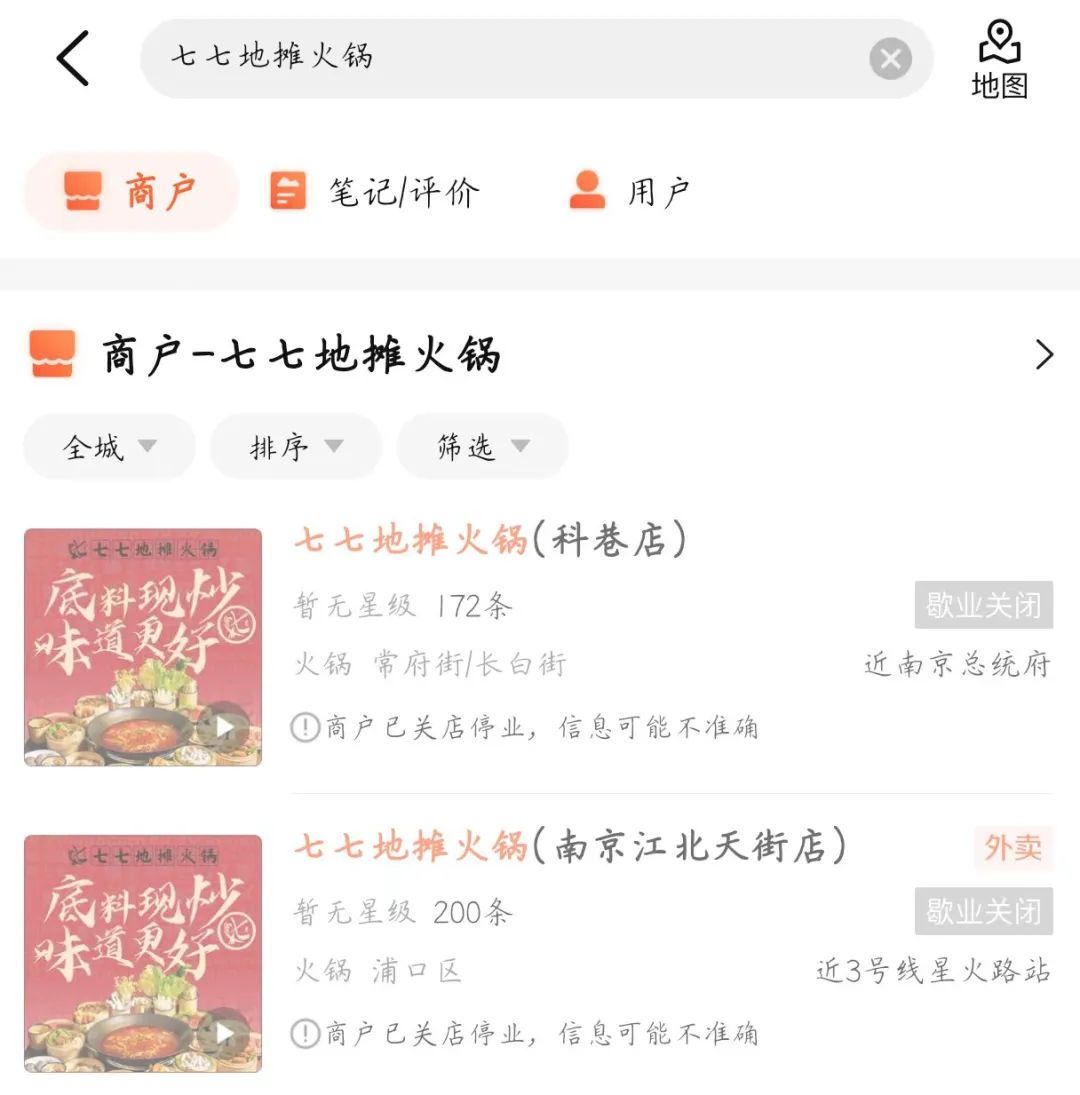Image resolution: width=1080 pixels, height=1095 pixels.
Task: Tap the info icon before 商户已关店停业 warning
Action: (x=305, y=727)
